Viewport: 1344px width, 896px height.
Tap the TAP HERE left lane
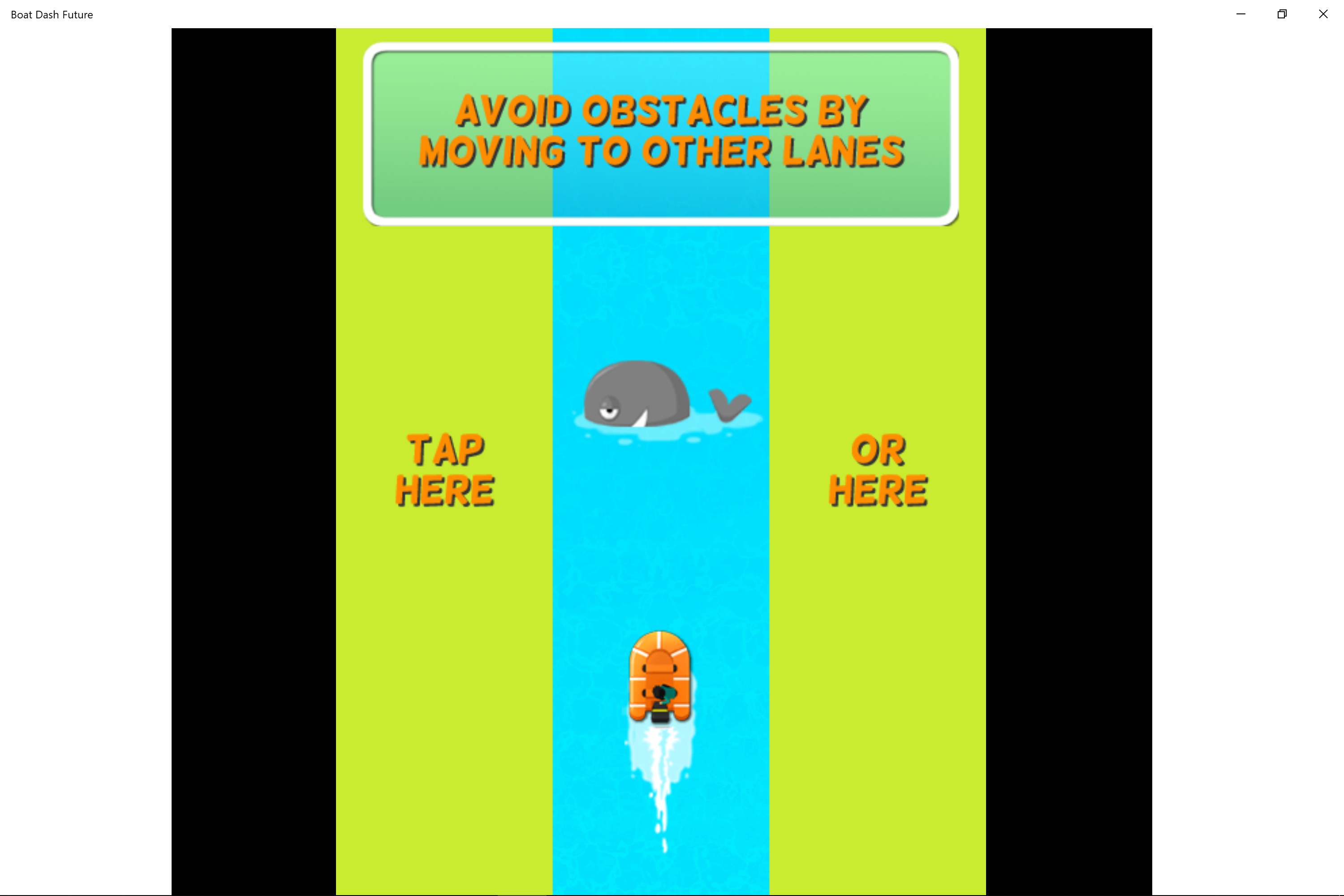444,470
